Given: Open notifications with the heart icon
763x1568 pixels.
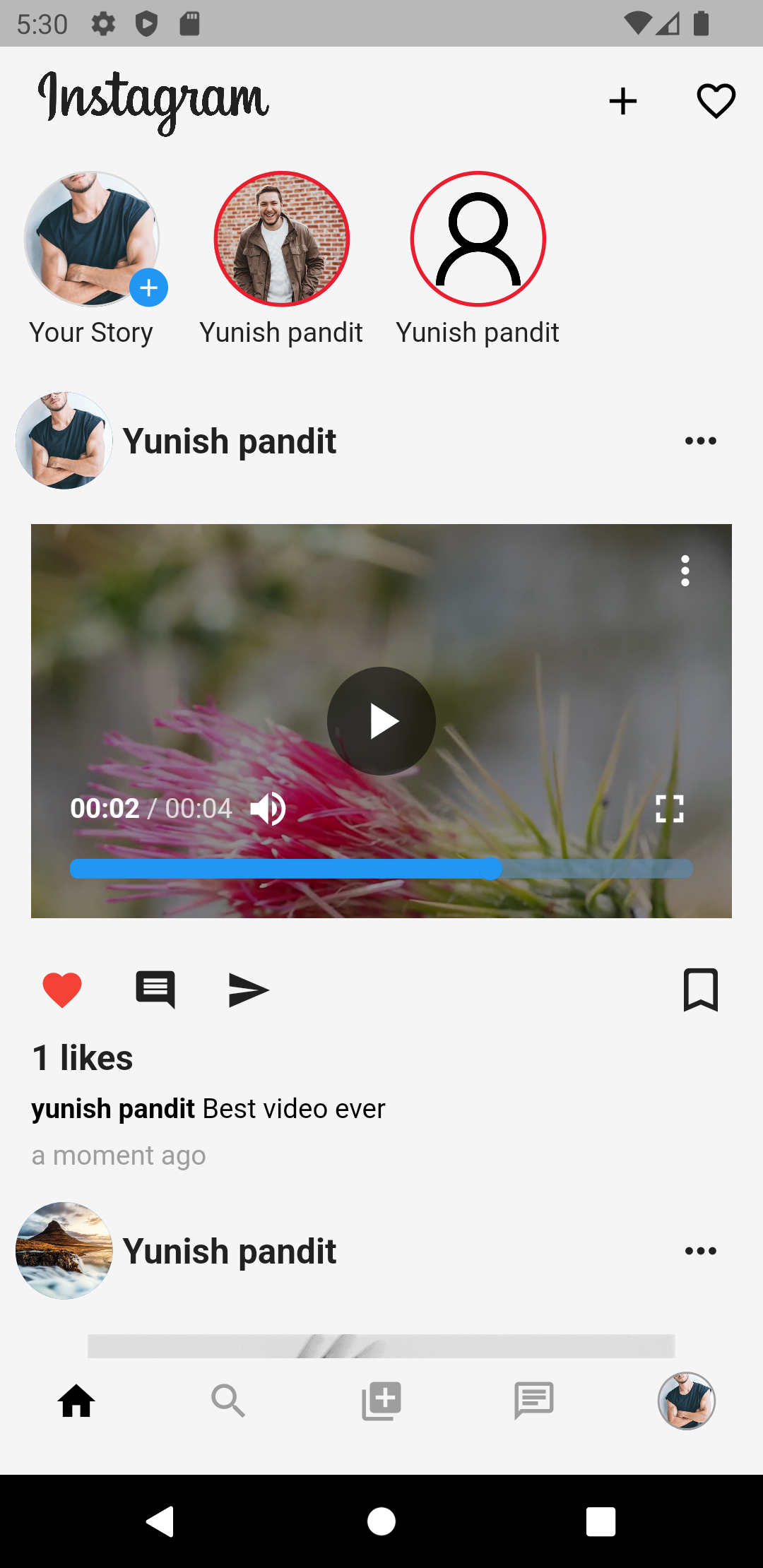Looking at the screenshot, I should tap(716, 100).
